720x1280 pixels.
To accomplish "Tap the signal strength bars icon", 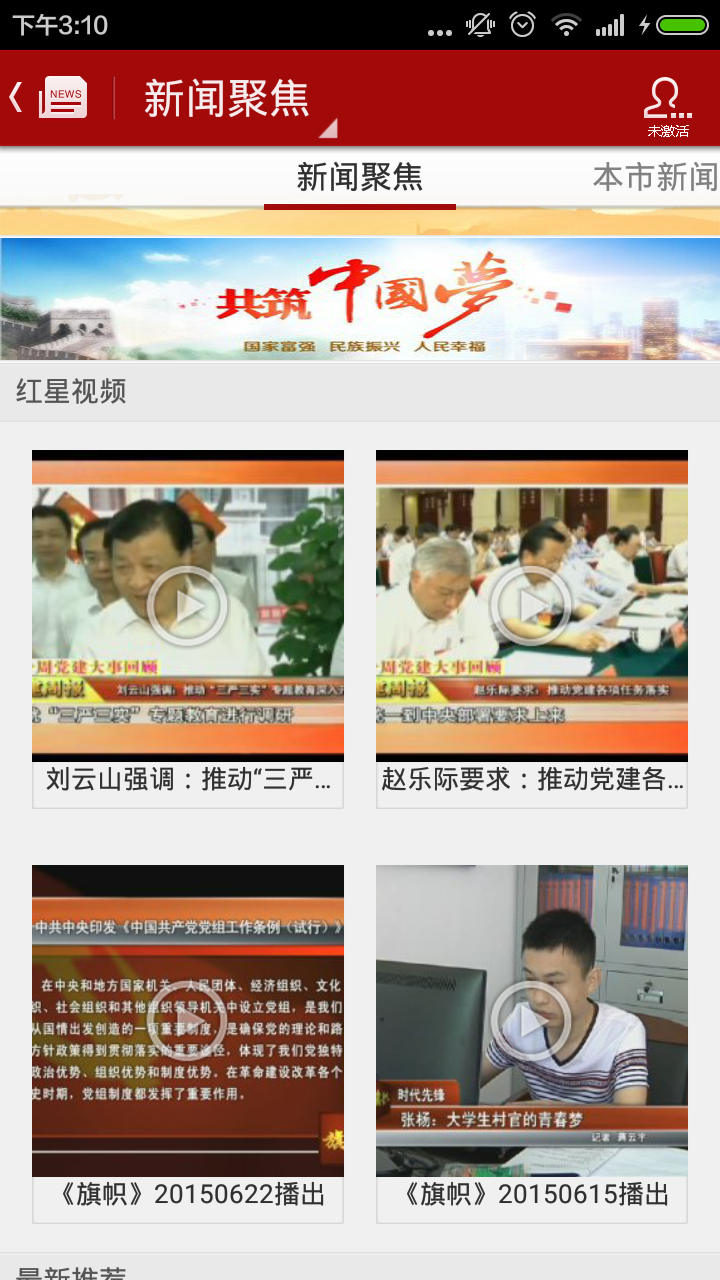I will (x=611, y=27).
